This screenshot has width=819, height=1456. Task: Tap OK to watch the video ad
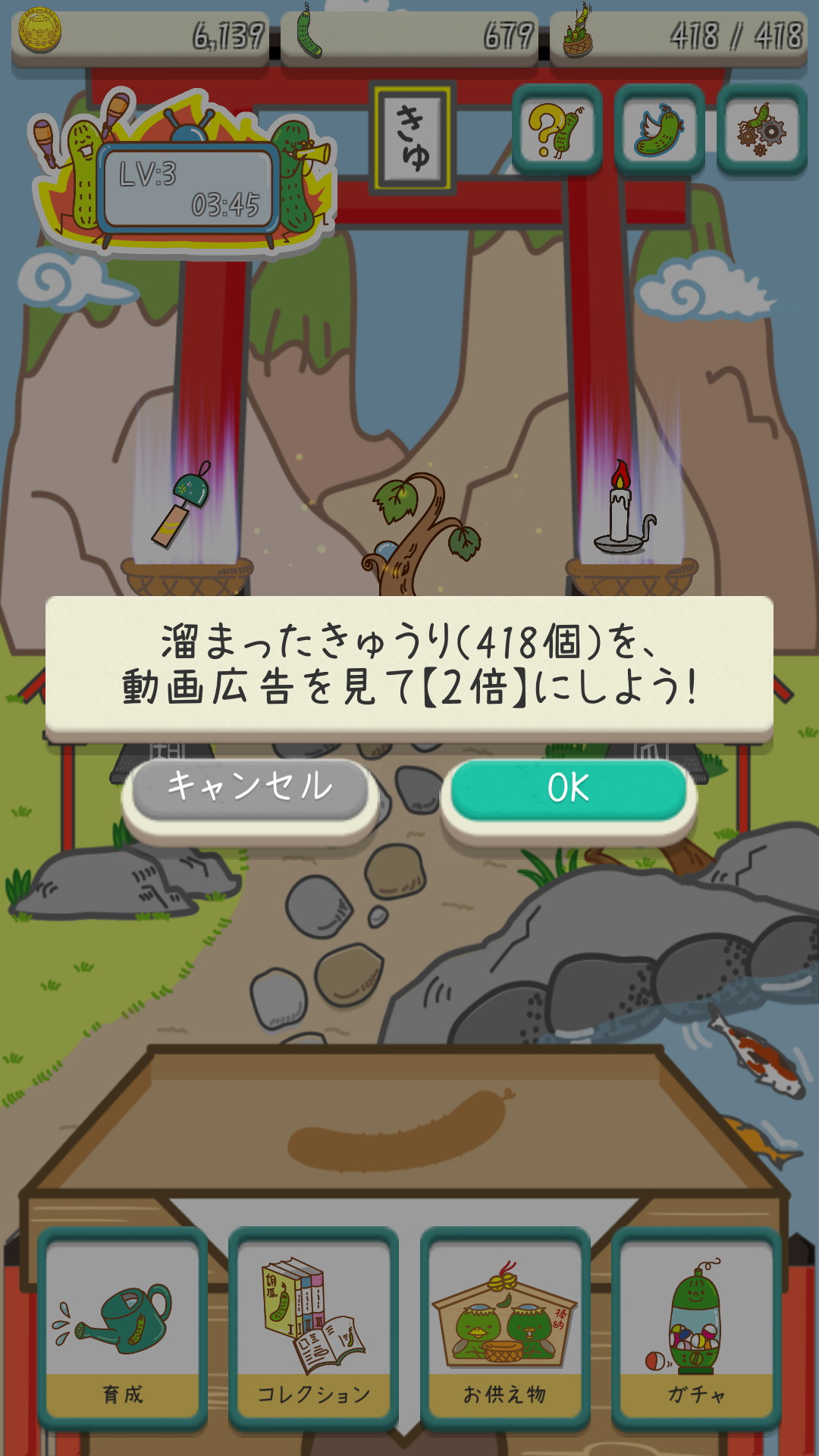(x=569, y=789)
